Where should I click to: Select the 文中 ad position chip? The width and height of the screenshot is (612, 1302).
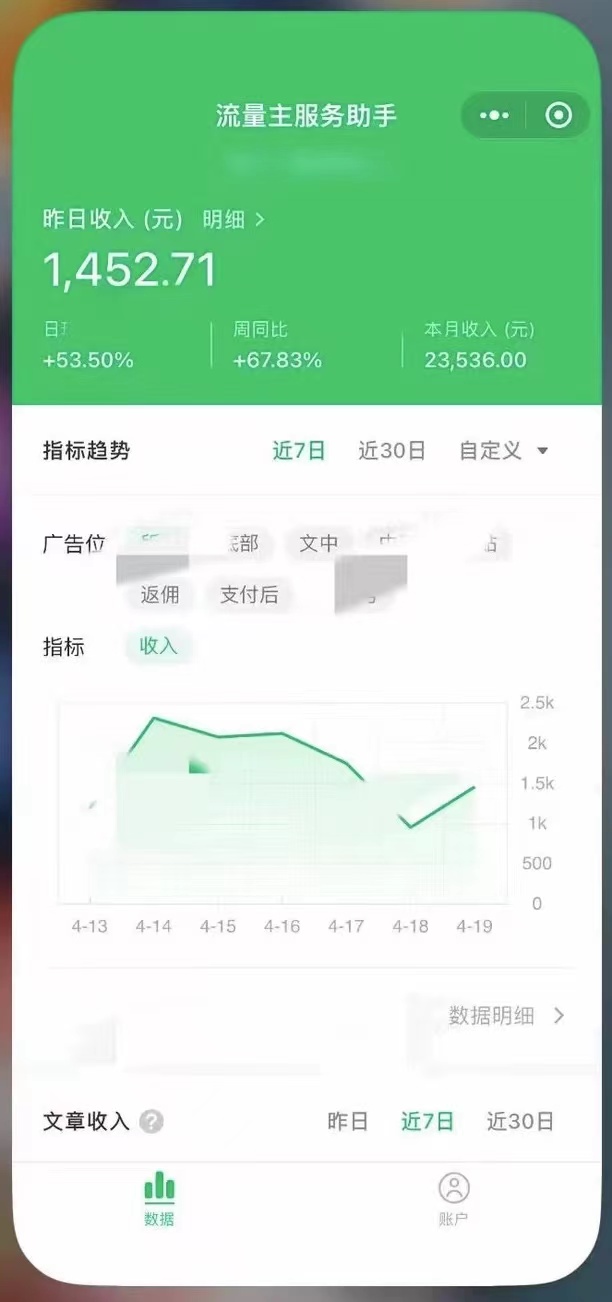coord(319,544)
